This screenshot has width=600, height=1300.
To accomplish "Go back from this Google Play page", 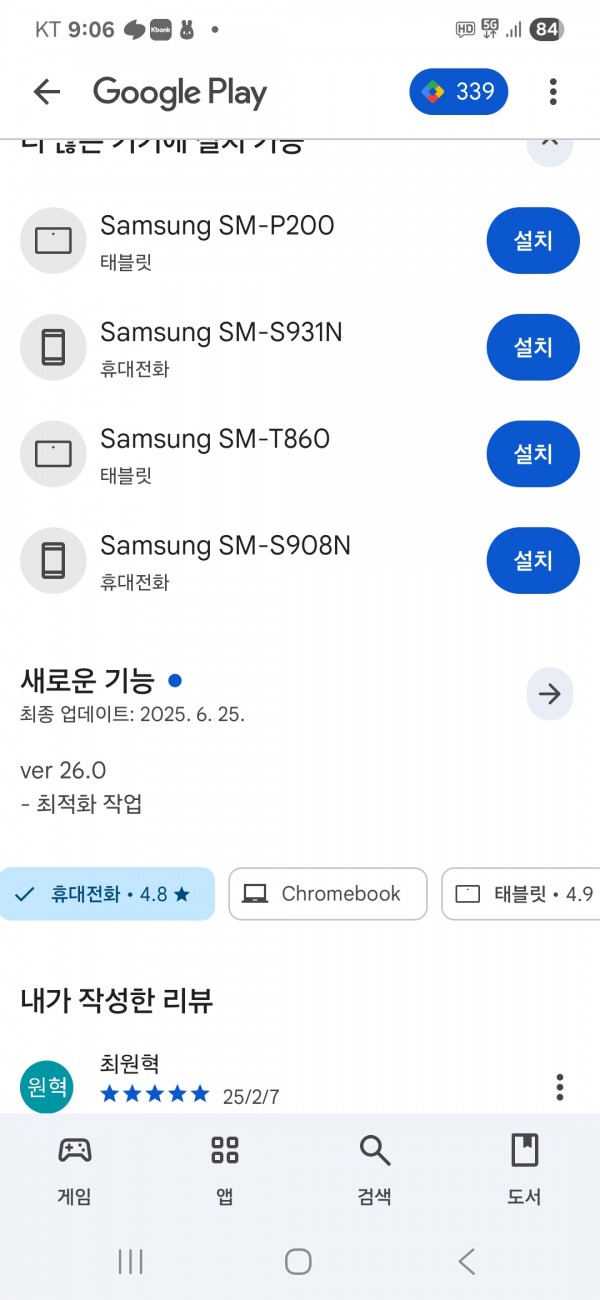I will tap(47, 92).
